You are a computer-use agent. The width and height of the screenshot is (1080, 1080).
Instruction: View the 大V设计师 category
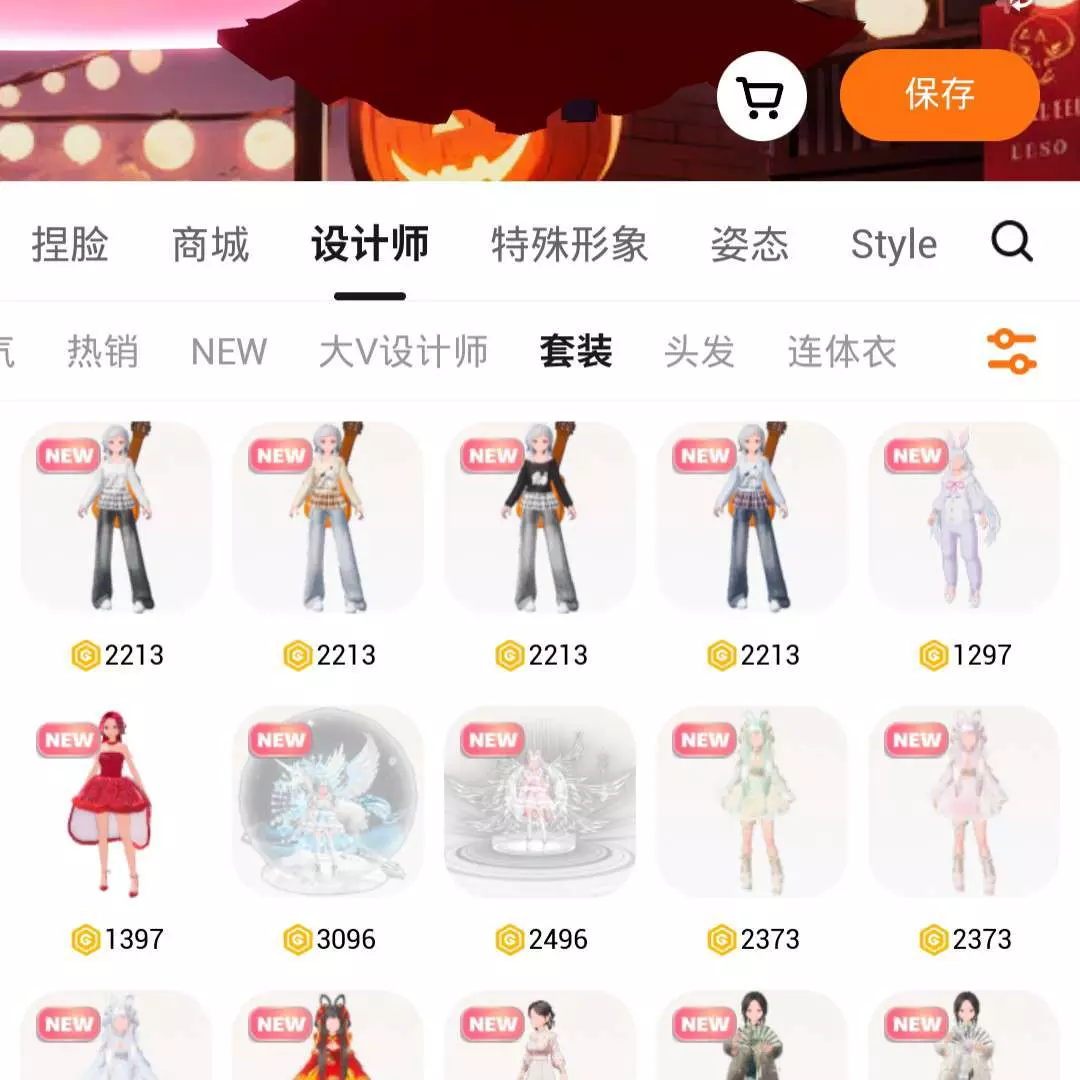(403, 352)
